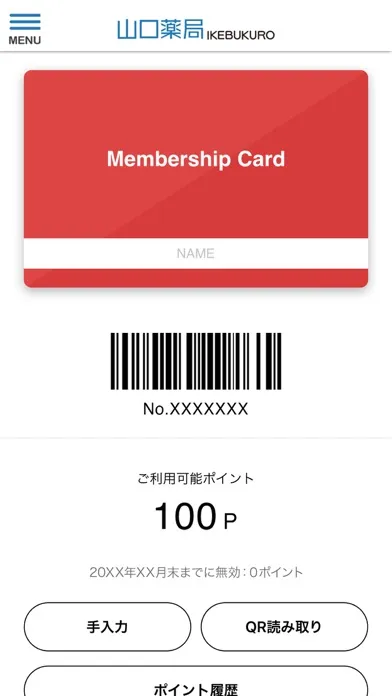Tap the 手入力 button
Viewport: 392px width, 696px height.
coord(107,627)
